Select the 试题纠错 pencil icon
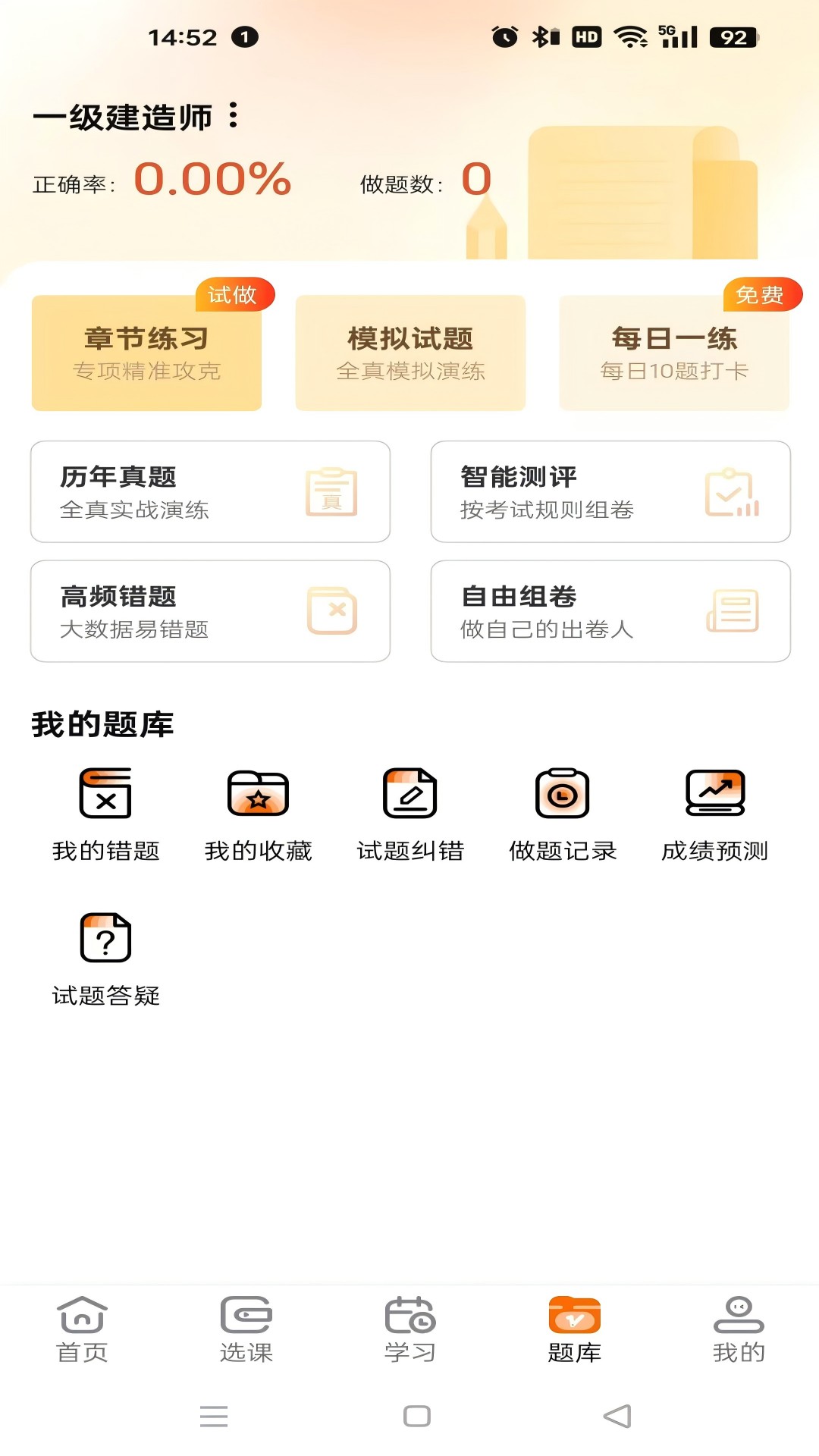 click(x=409, y=793)
